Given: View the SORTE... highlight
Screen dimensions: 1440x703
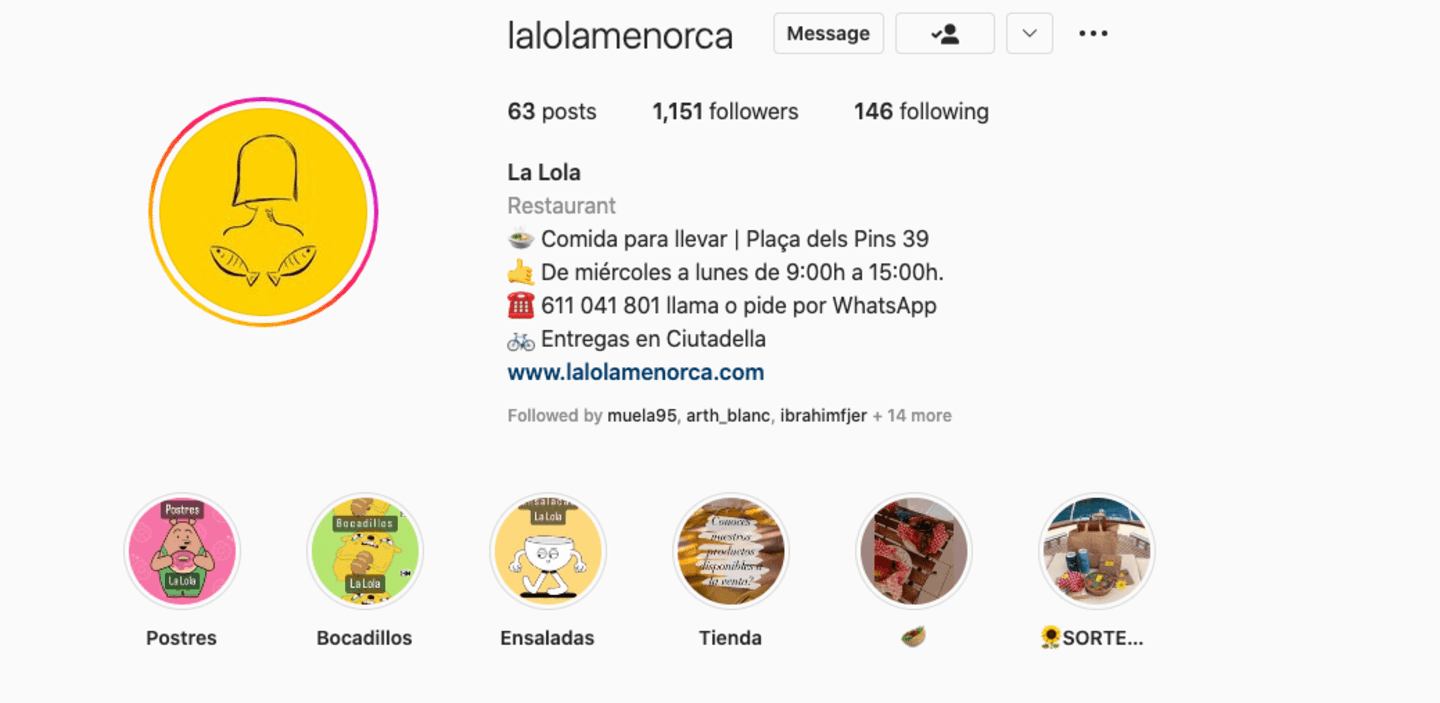Looking at the screenshot, I should pyautogui.click(x=1096, y=551).
